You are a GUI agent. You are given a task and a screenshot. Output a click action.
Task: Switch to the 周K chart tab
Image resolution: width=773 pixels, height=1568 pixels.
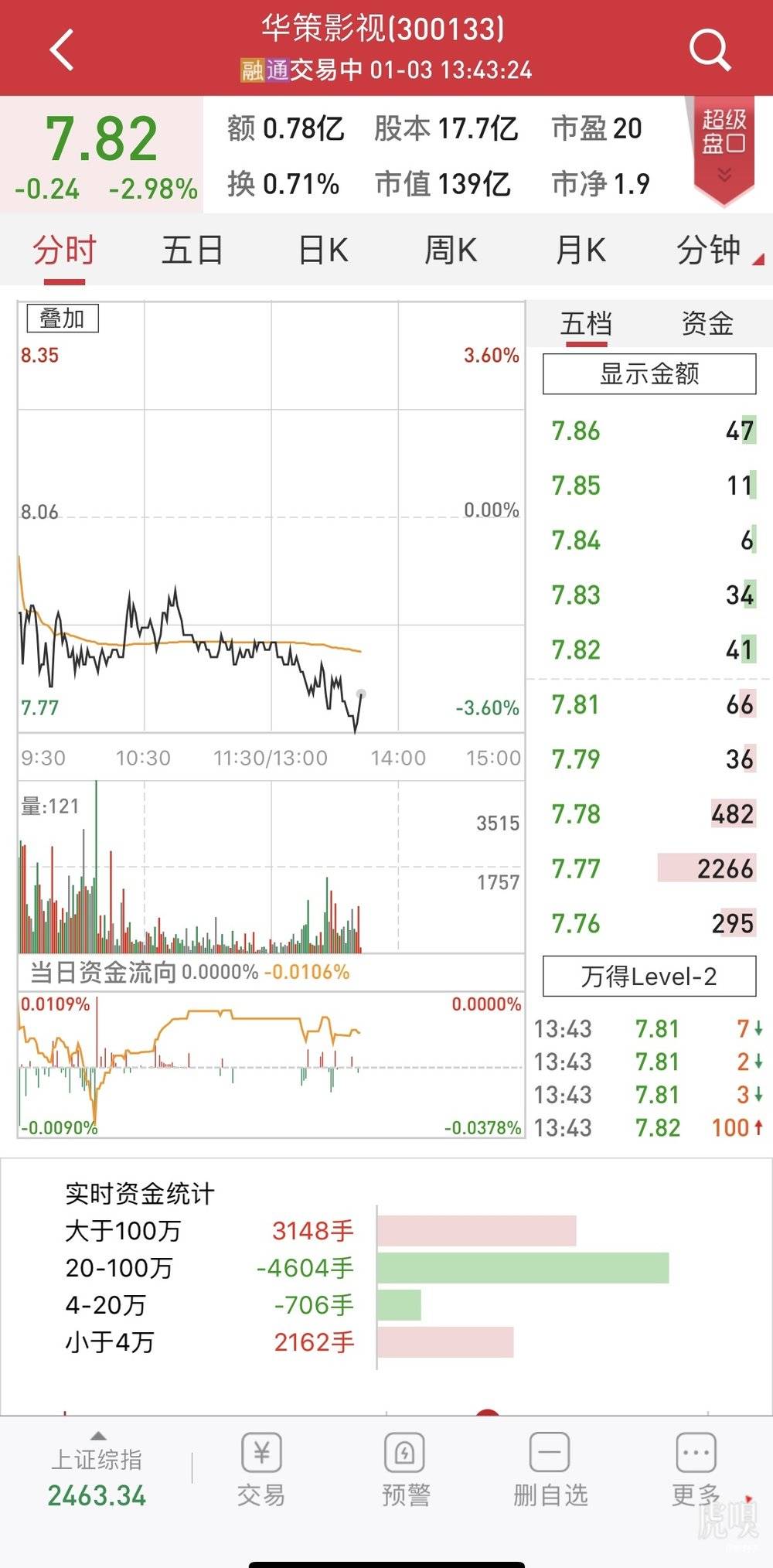451,251
